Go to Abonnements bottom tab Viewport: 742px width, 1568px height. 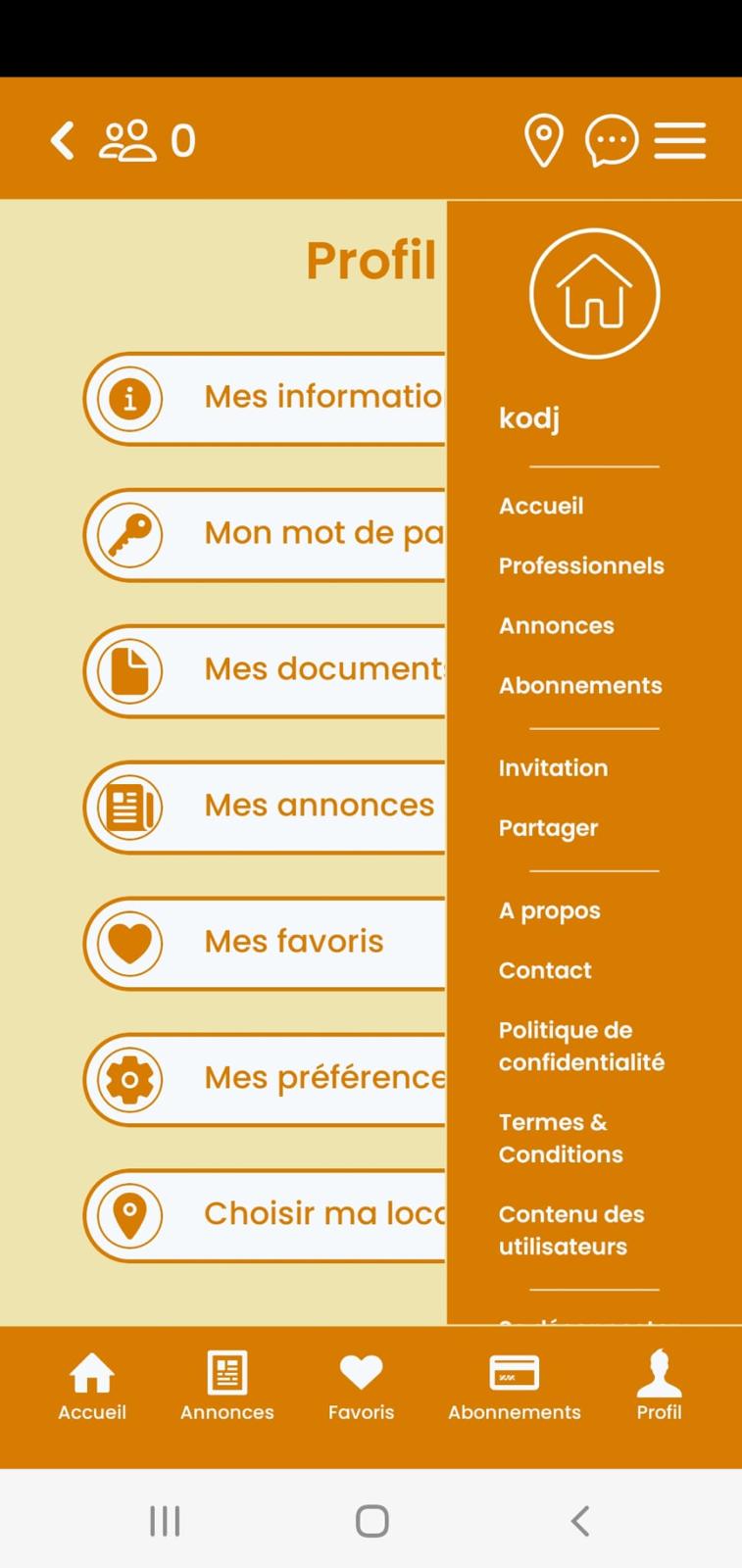[515, 1387]
